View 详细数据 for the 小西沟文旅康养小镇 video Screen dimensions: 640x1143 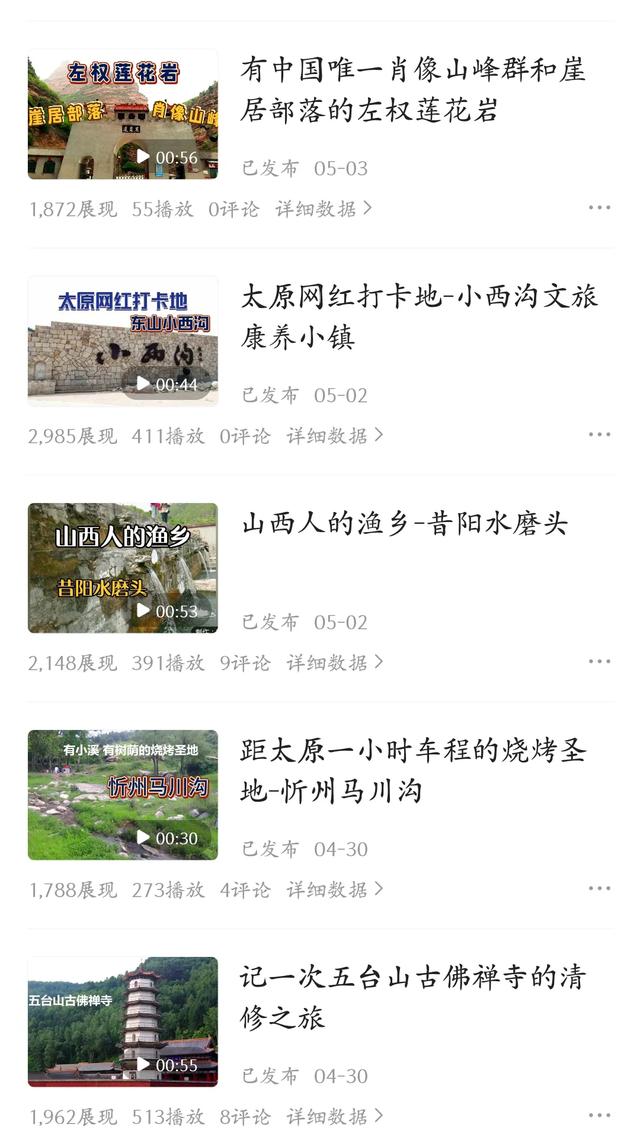[x=335, y=436]
